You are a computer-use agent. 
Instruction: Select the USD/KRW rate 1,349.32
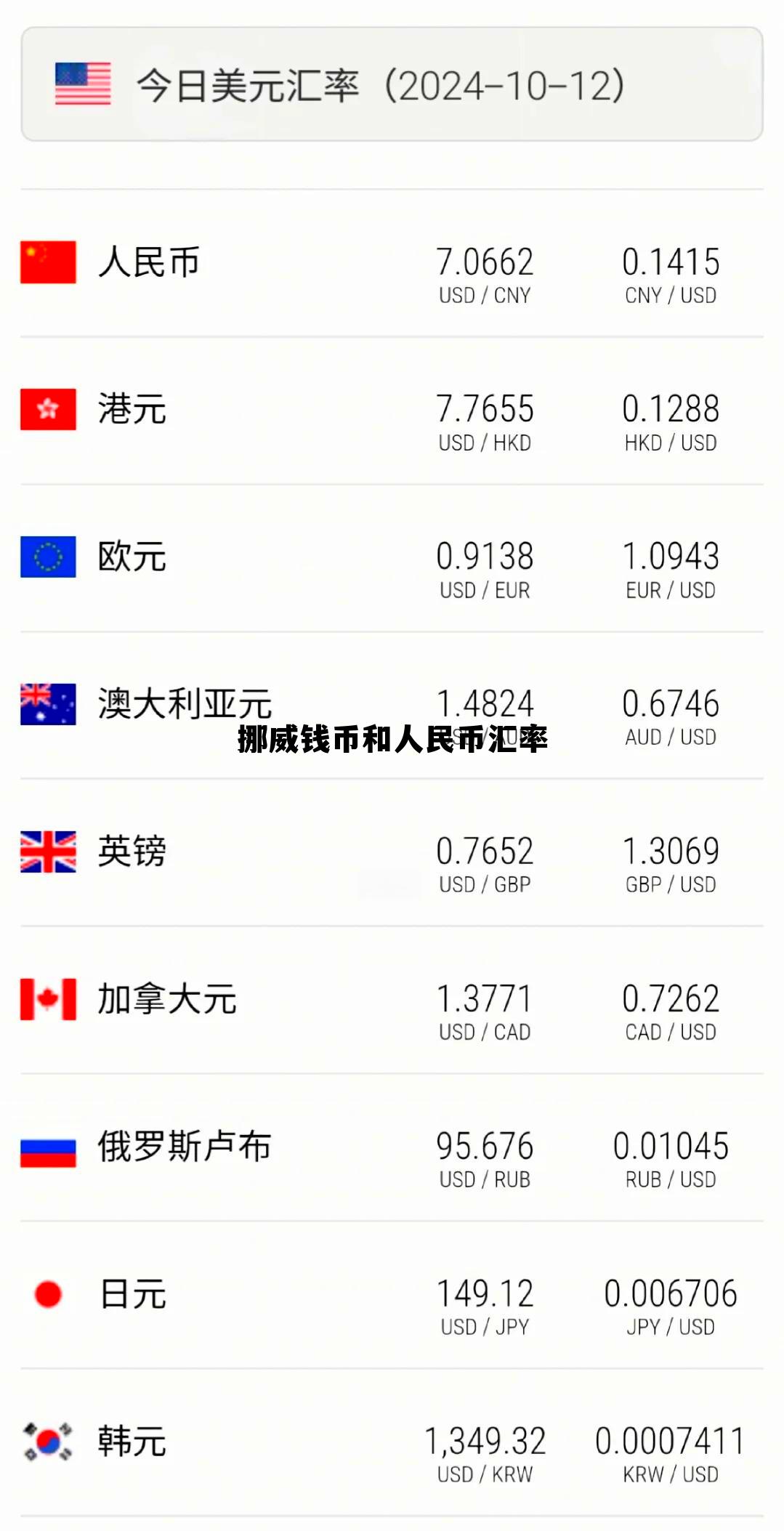485,1441
